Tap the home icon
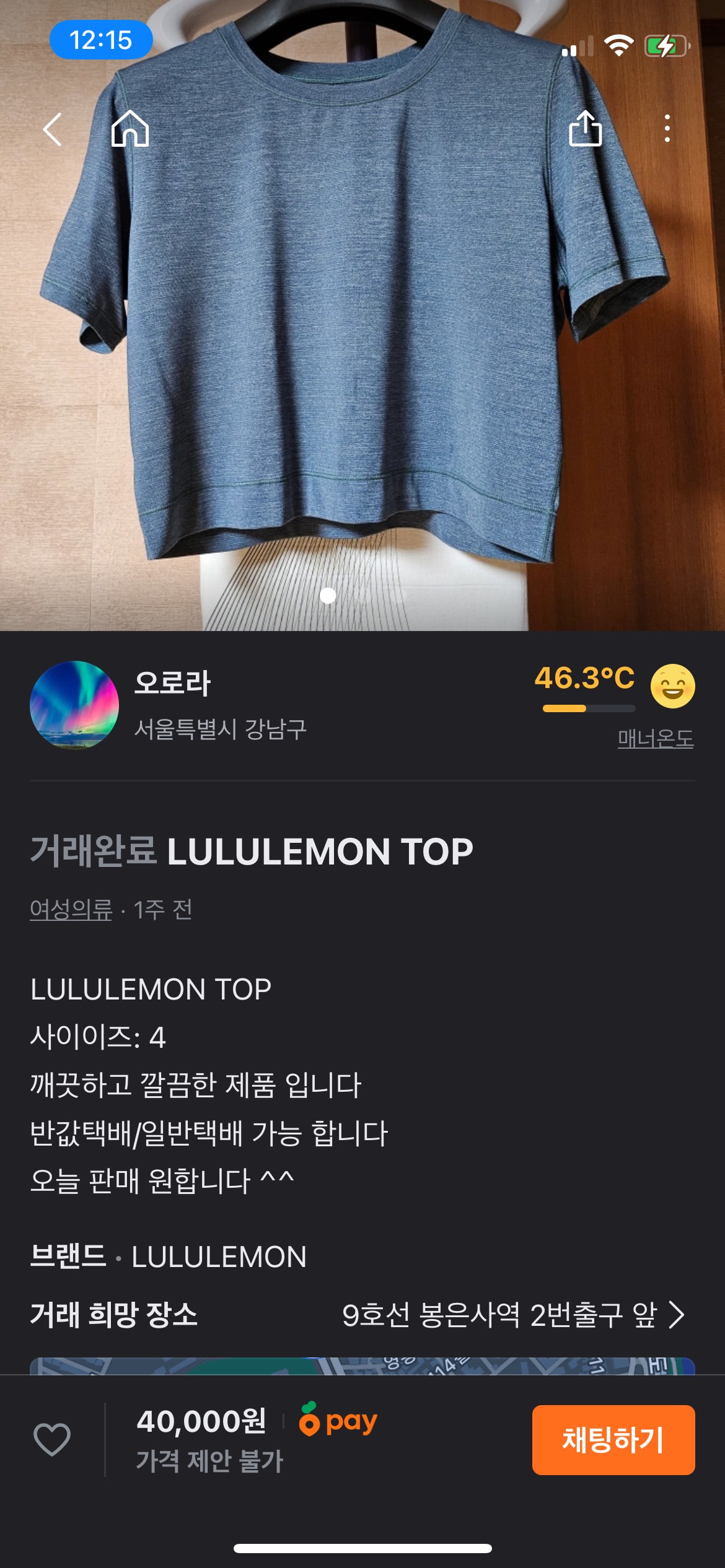The height and width of the screenshot is (1568, 725). pos(130,129)
